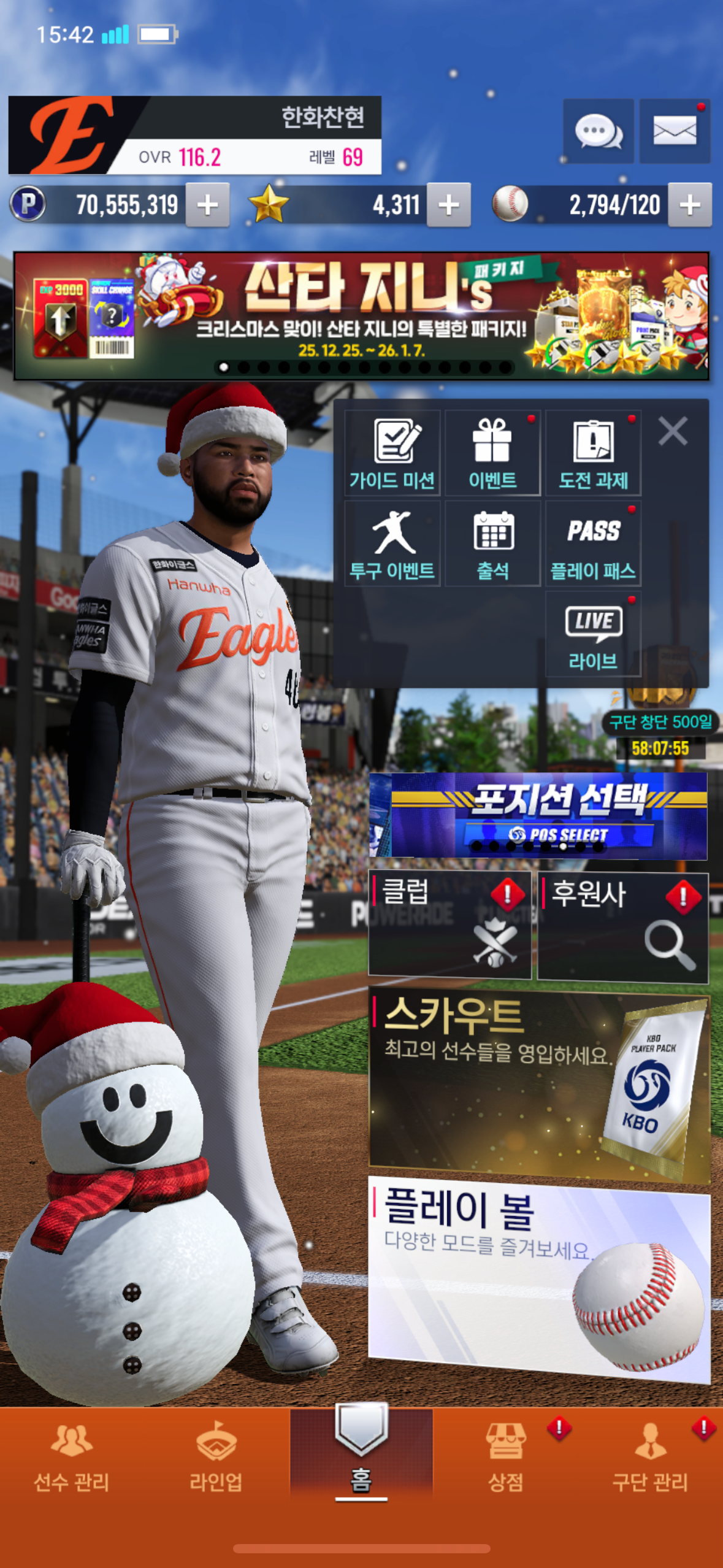This screenshot has width=723, height=1568.
Task: Open the chat speech bubble icon
Action: (598, 131)
